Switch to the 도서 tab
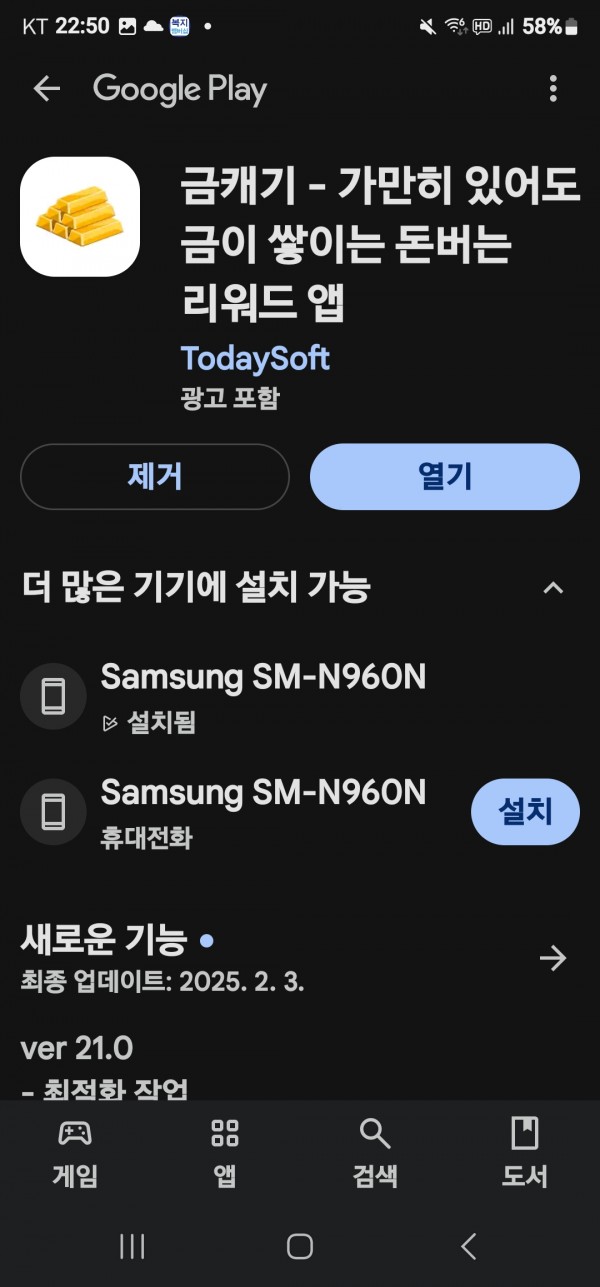 coord(524,1154)
